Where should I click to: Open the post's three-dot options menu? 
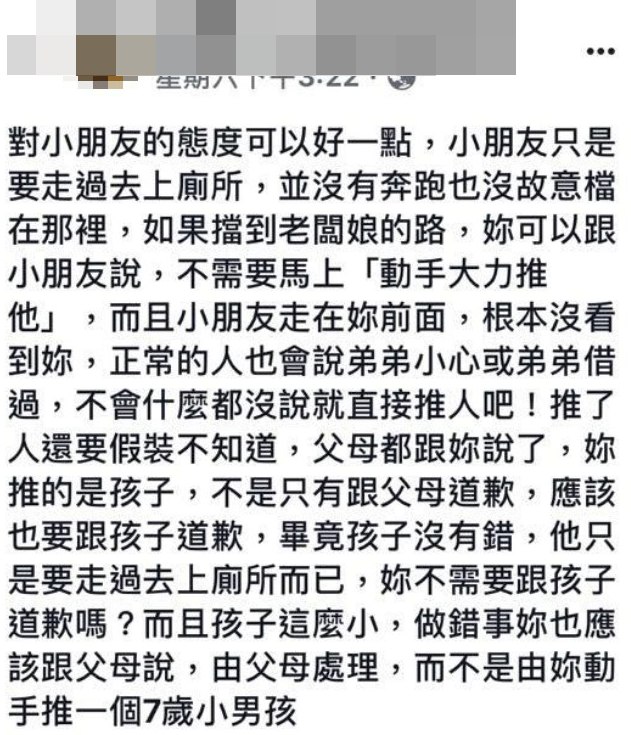pyautogui.click(x=600, y=51)
